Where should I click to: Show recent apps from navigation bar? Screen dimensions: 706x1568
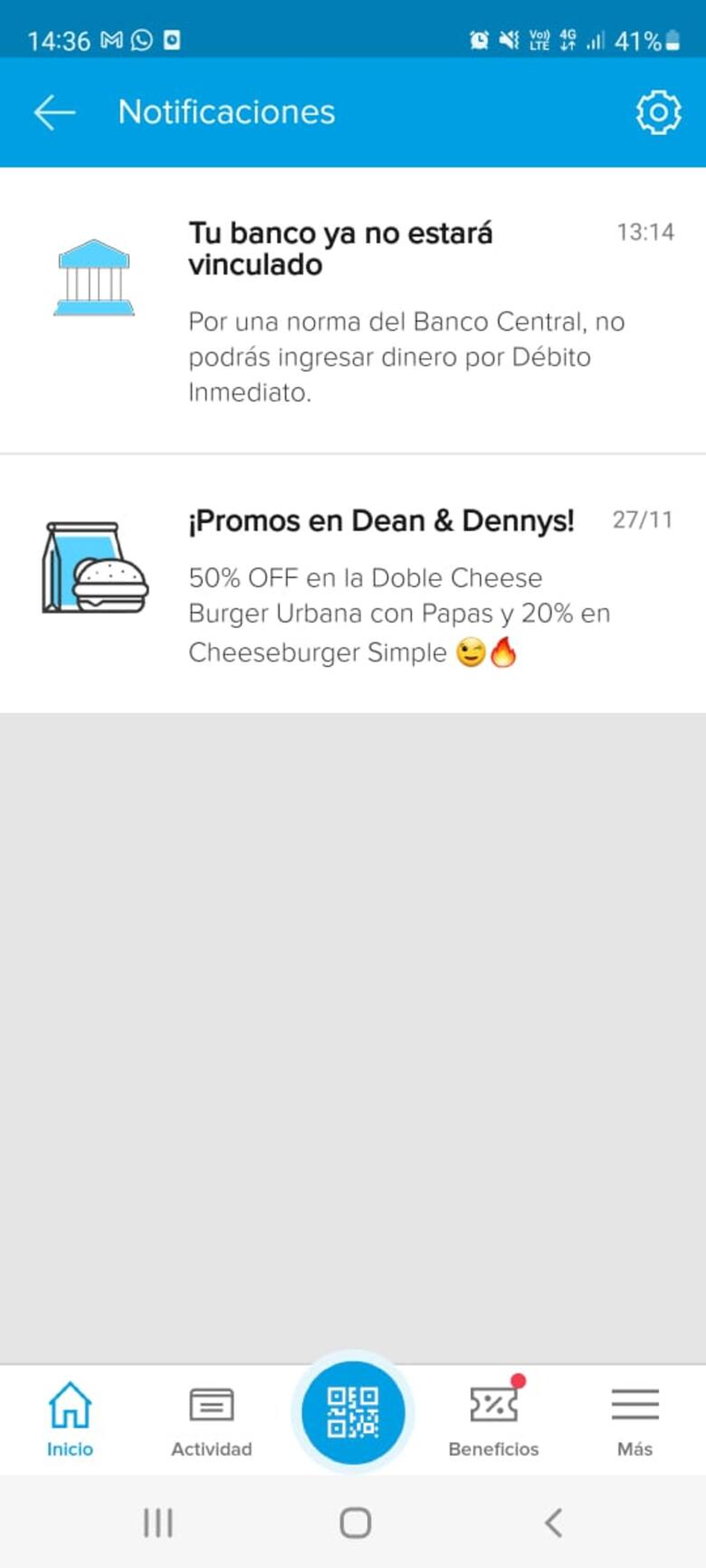click(x=158, y=1523)
